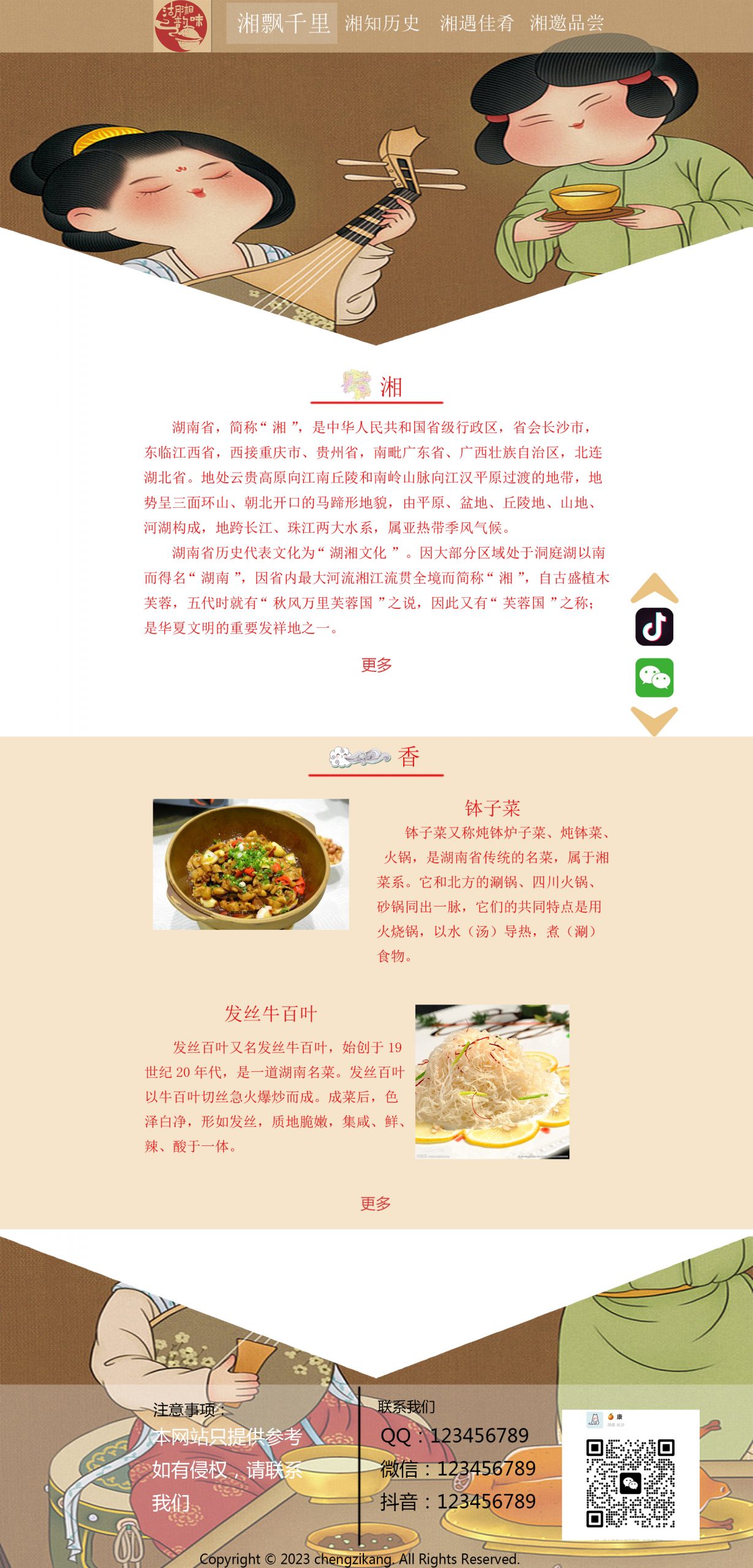Switch to 湘知历史 tab
The width and height of the screenshot is (753, 1568).
pyautogui.click(x=382, y=24)
